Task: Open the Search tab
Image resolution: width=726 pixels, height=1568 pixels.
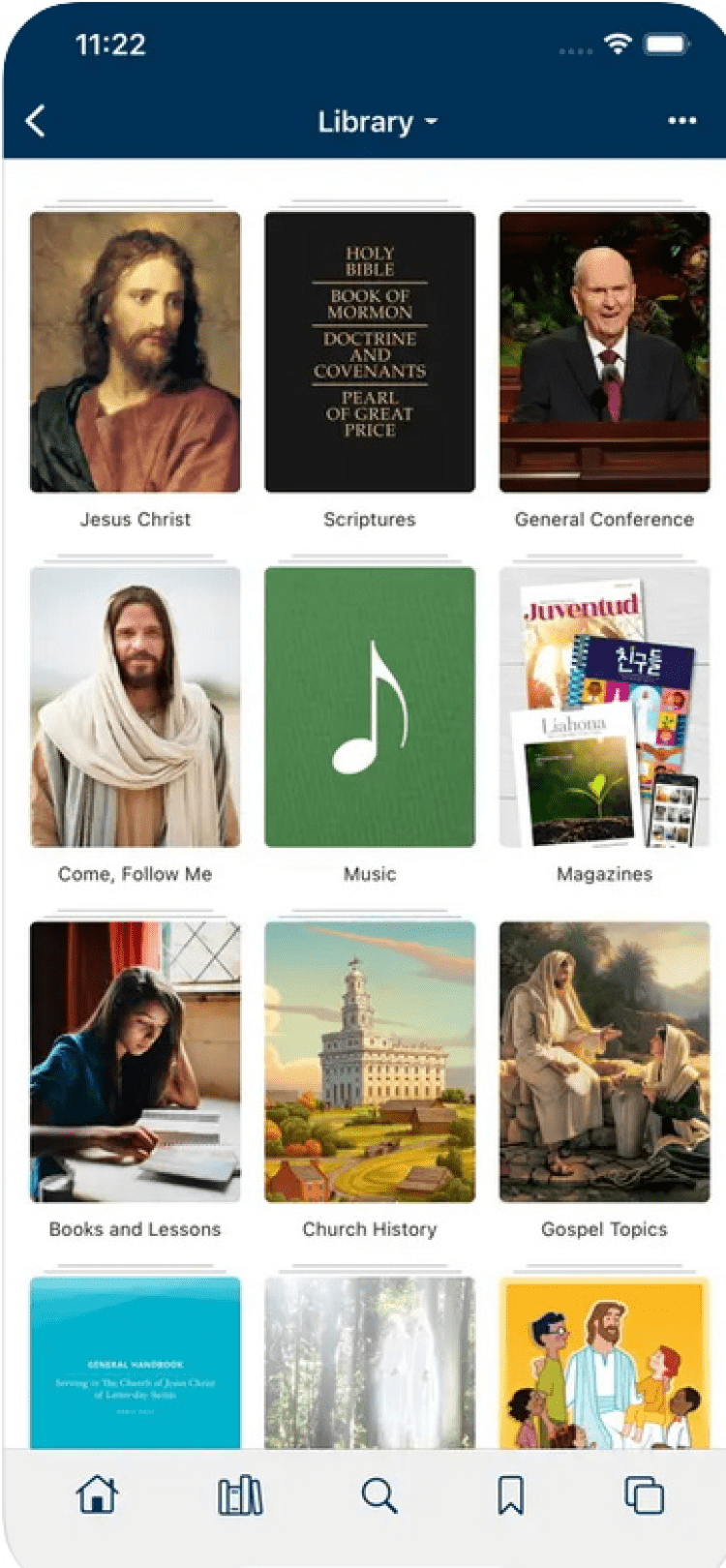Action: (378, 1495)
